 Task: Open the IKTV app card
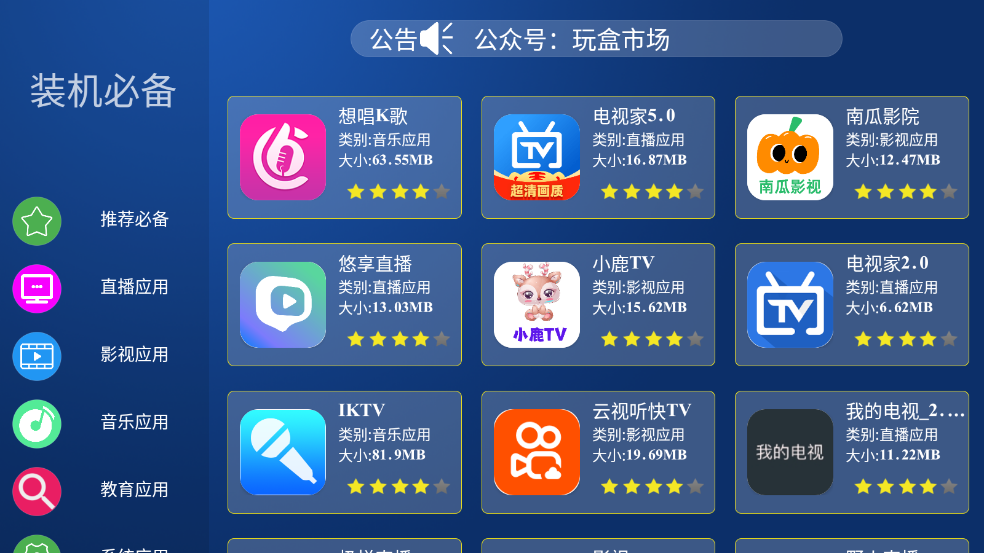344,452
